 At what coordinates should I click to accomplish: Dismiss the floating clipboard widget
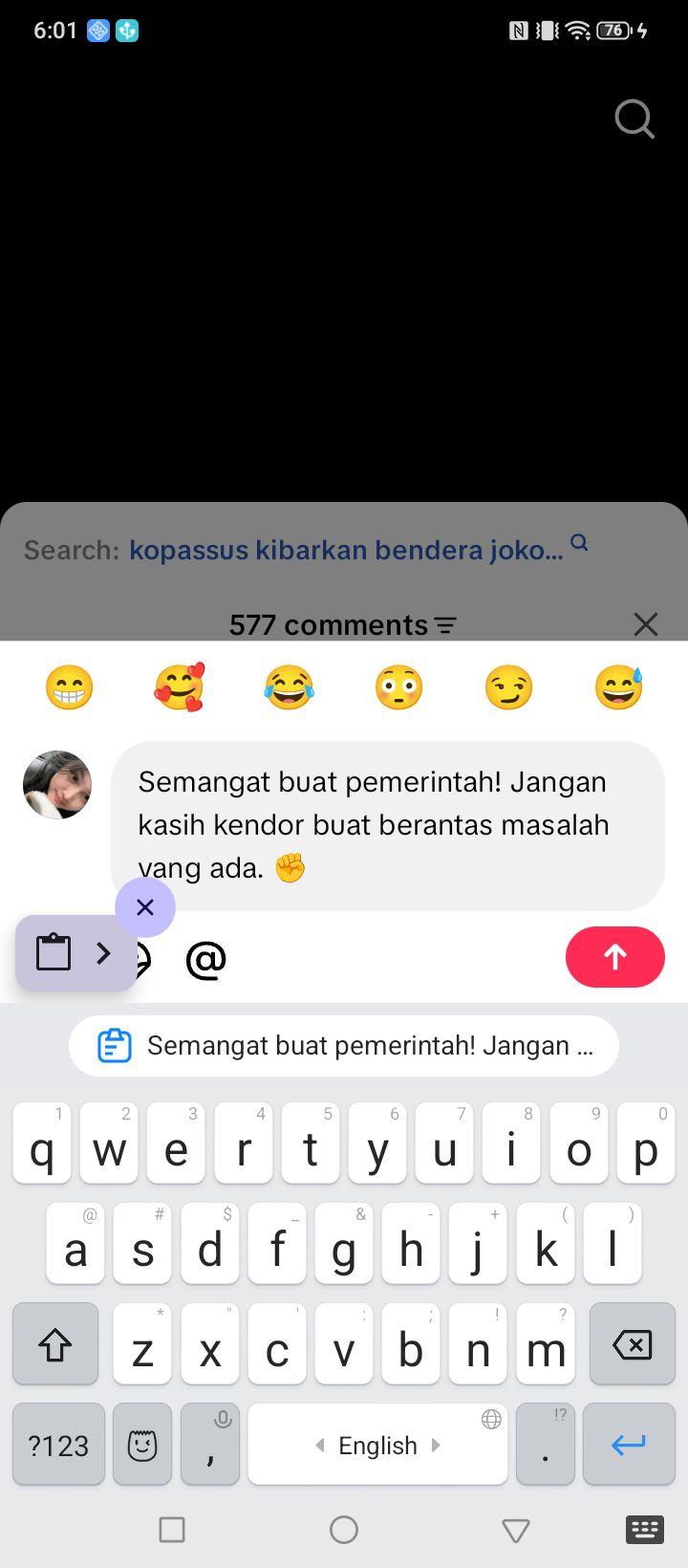tap(145, 906)
